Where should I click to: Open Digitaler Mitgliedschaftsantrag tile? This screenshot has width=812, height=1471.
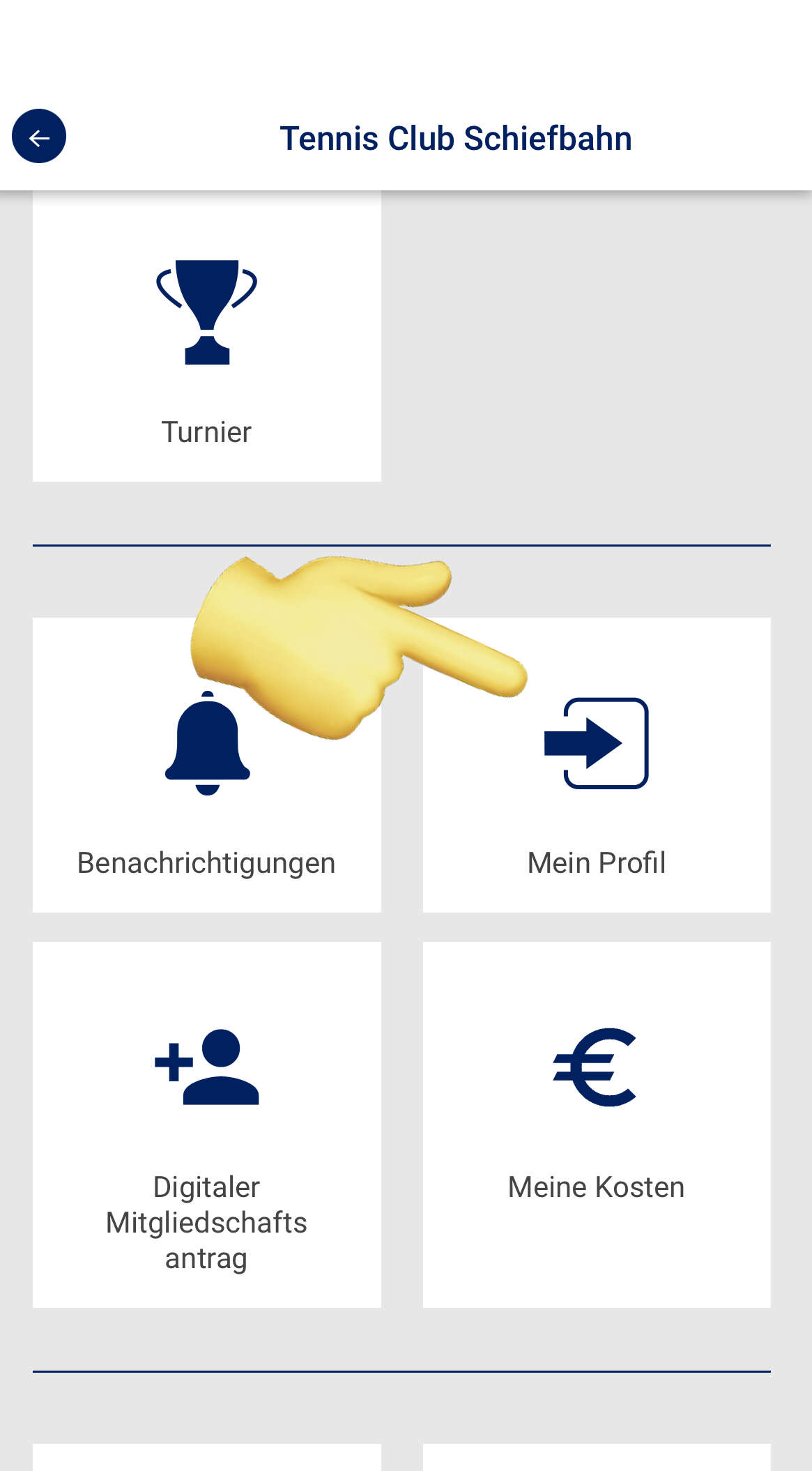(x=206, y=1124)
